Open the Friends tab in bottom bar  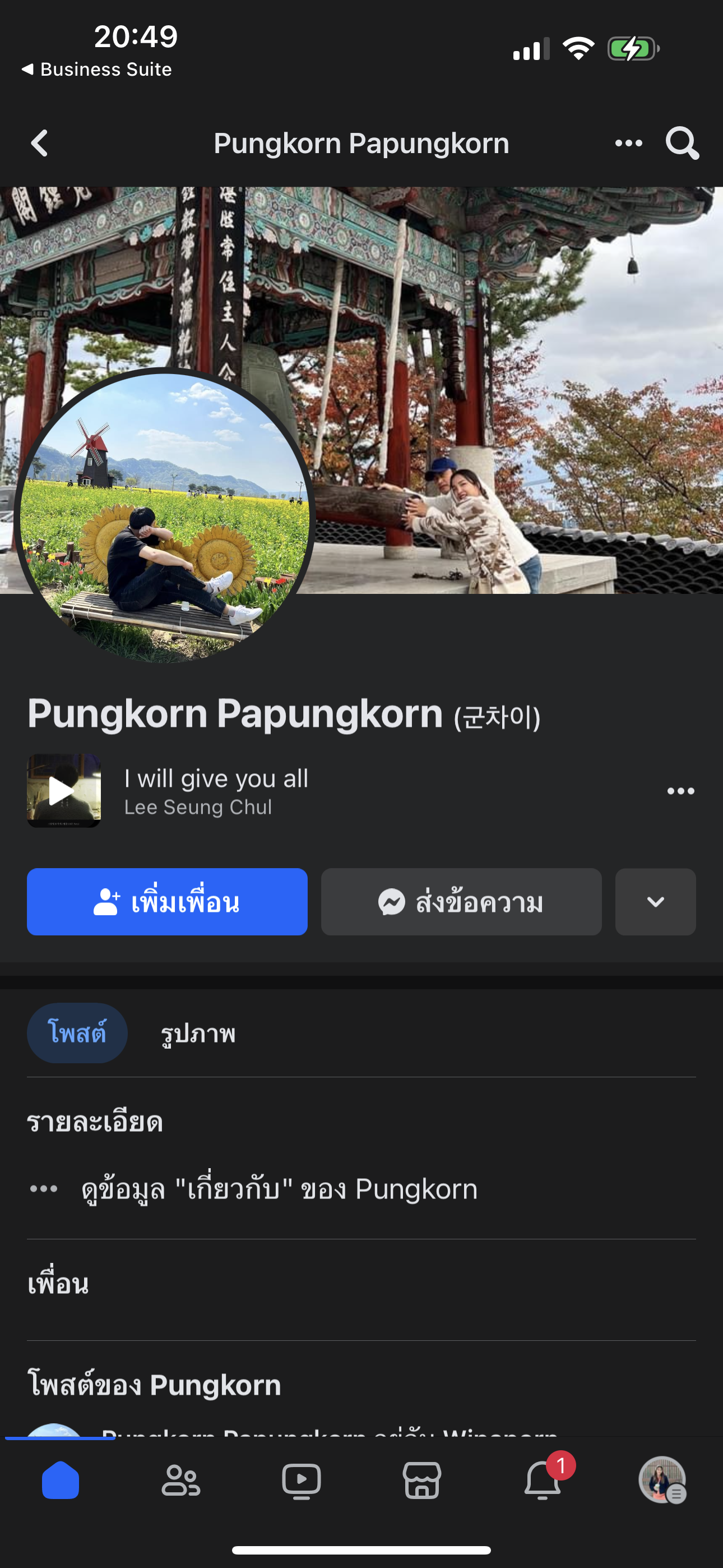180,1480
